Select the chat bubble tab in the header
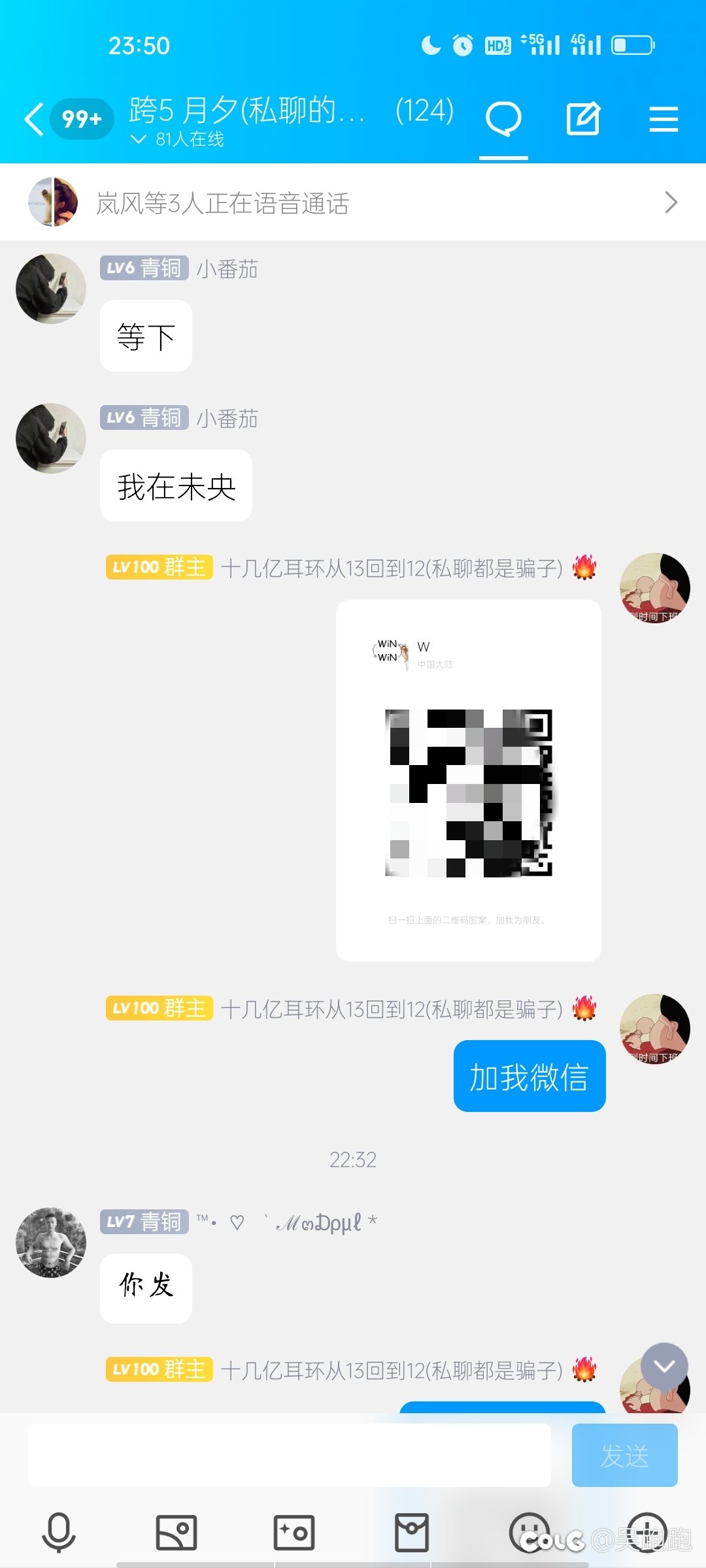Screen dimensions: 706x1568 click(503, 119)
